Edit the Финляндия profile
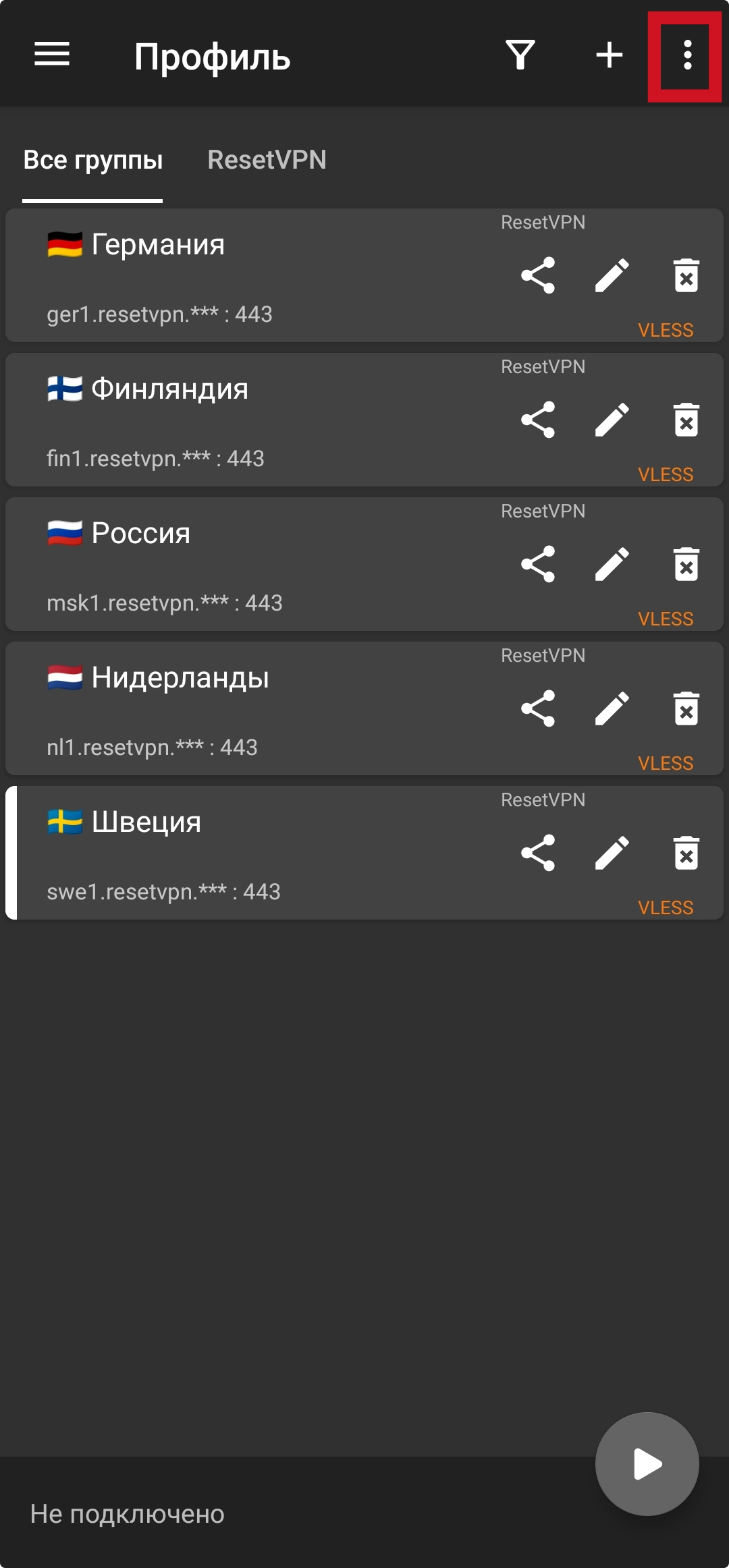This screenshot has height=1568, width=729. (x=612, y=420)
